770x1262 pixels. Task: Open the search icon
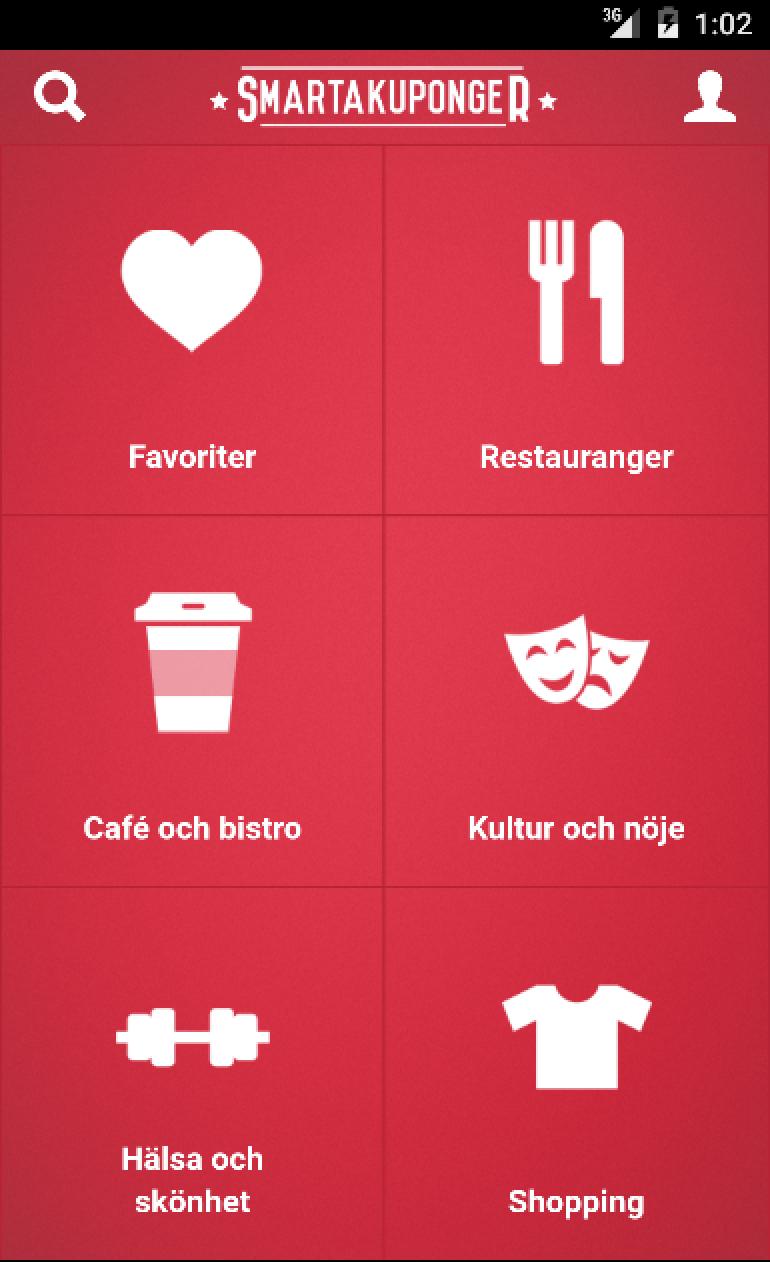click(59, 97)
